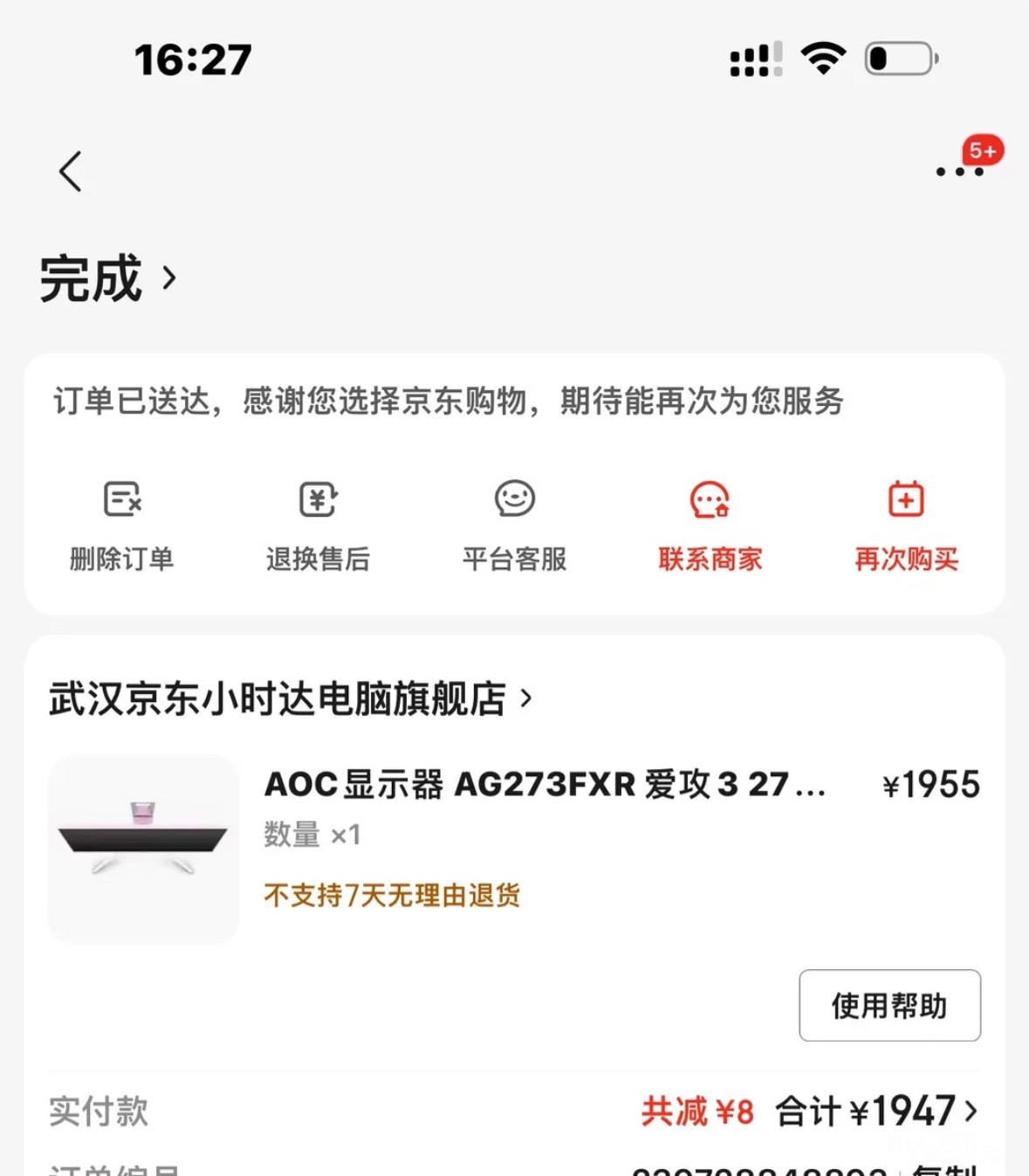Visit the 武汉京东小时达电脑旗舰店 store
This screenshot has height=1176, width=1029.
pyautogui.click(x=290, y=698)
